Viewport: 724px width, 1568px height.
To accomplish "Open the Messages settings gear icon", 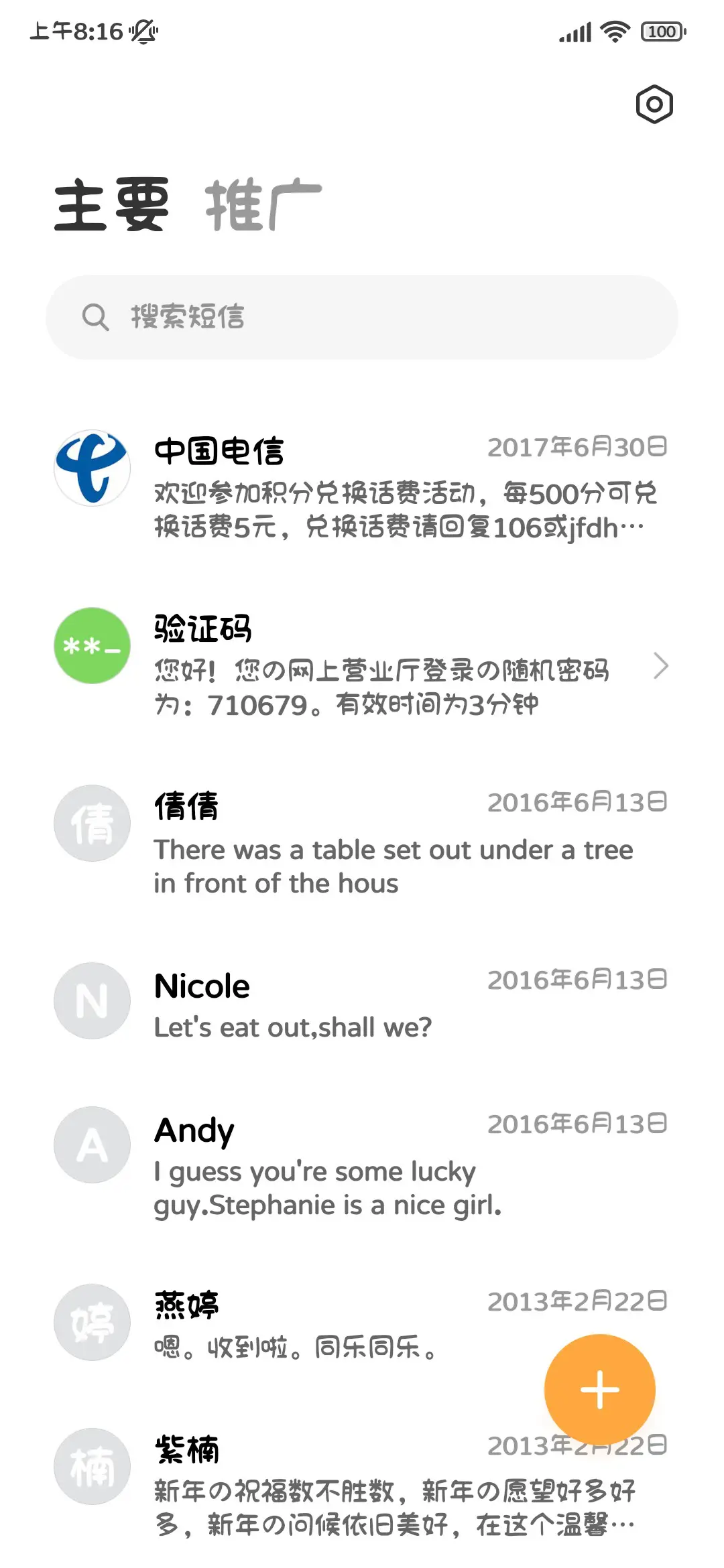I will click(654, 105).
